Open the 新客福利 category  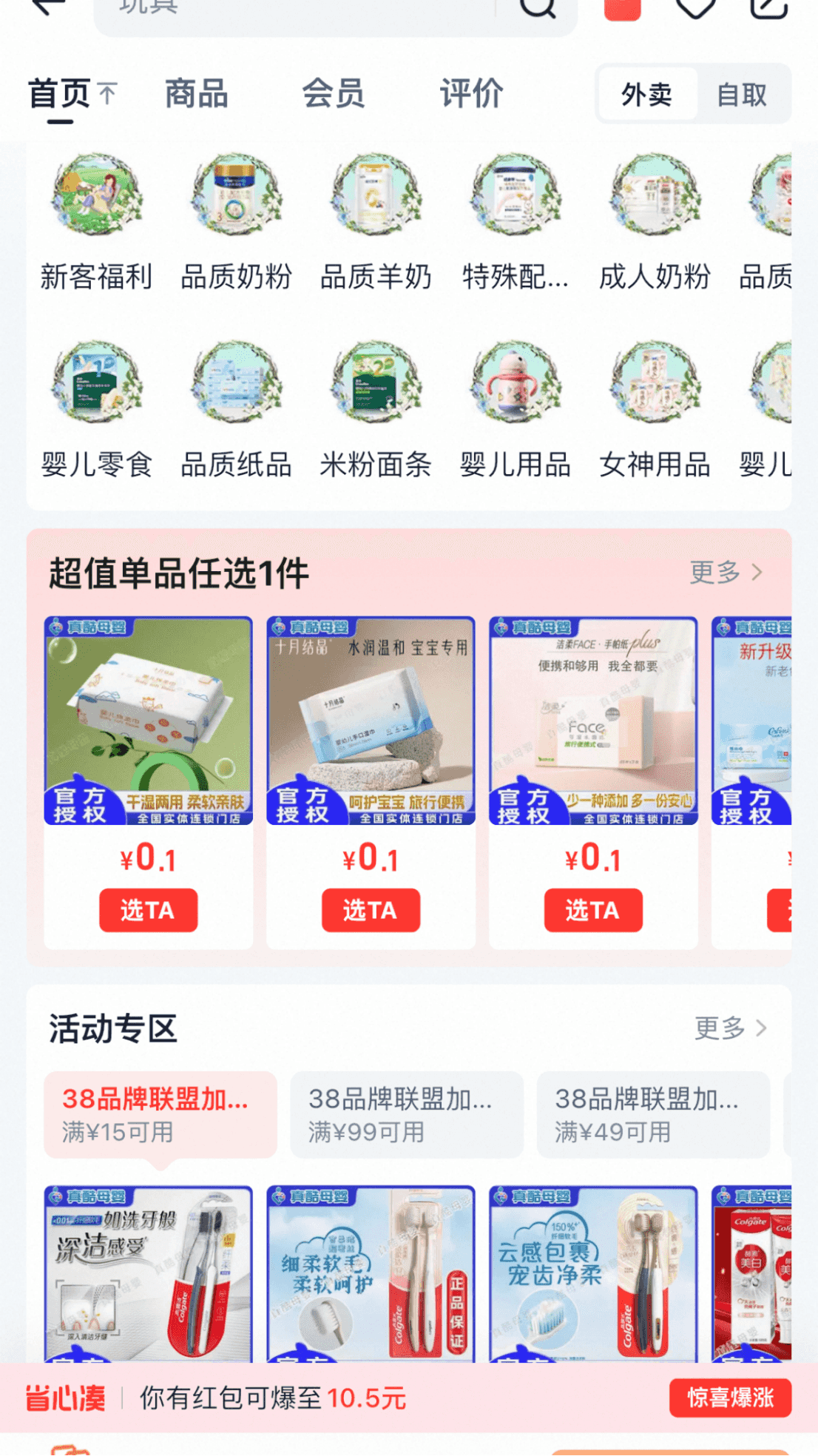pos(96,223)
